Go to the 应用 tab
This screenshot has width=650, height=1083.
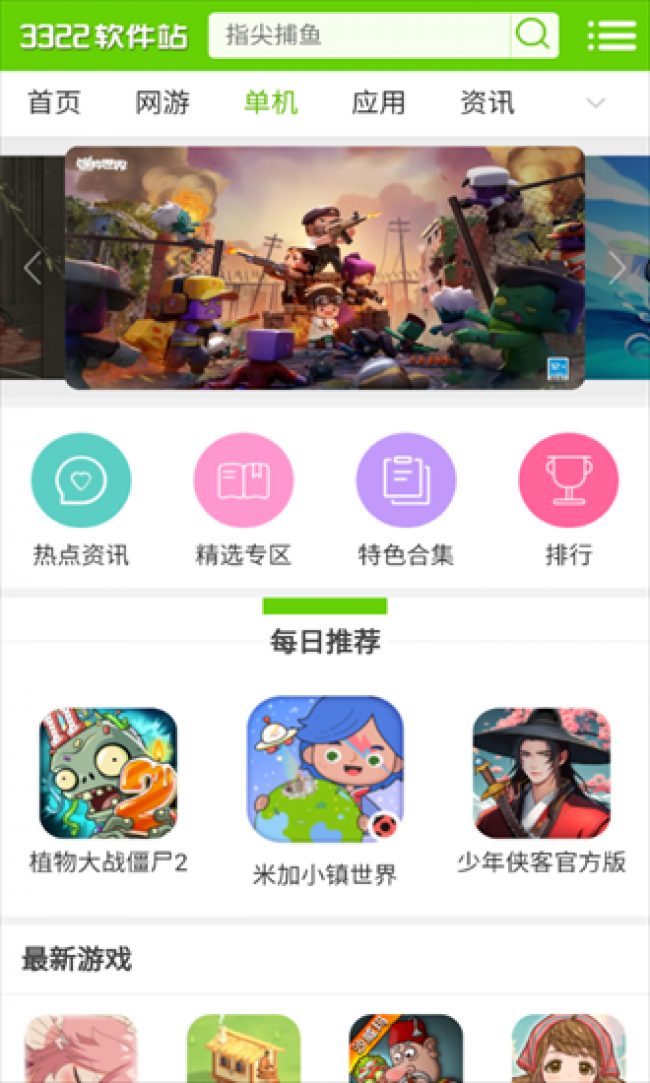pos(378,102)
